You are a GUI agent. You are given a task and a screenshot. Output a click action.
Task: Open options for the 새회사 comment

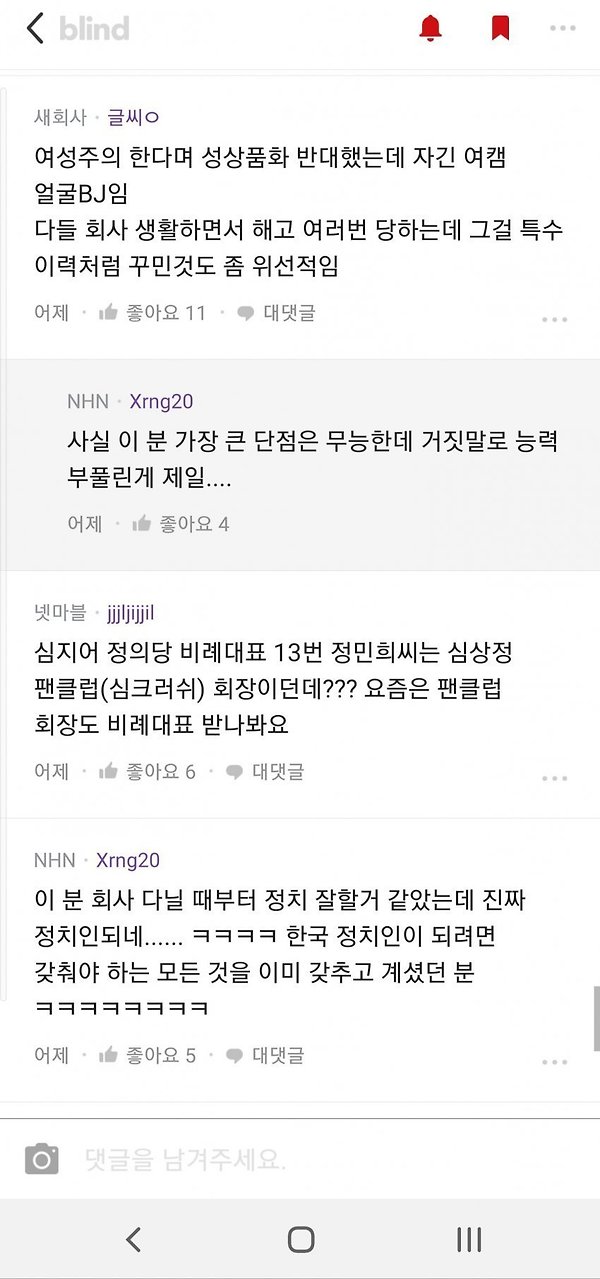555,320
